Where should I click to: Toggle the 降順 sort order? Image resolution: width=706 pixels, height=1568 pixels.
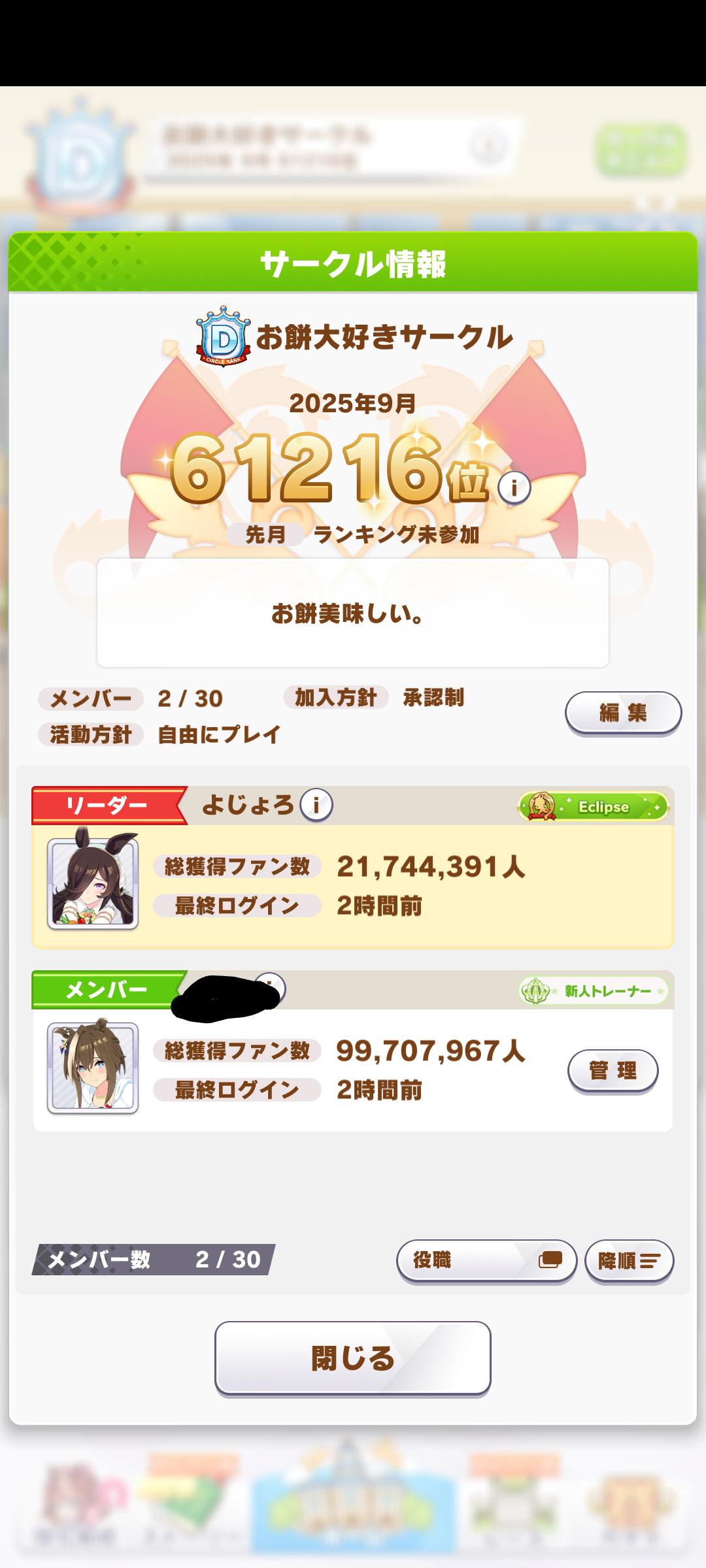[629, 1260]
